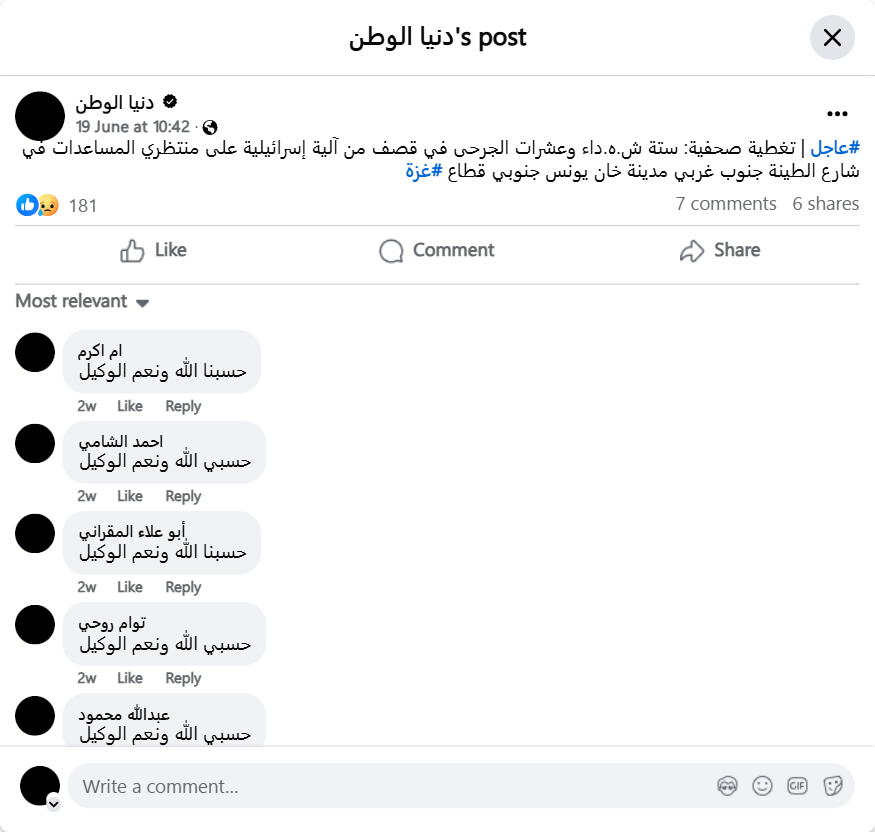The height and width of the screenshot is (832, 875).
Task: Open the #غزة hashtag
Action: 423,171
